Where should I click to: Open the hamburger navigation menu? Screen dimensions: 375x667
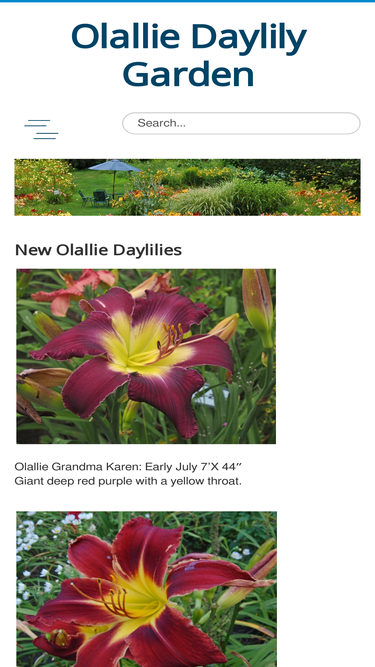41,129
